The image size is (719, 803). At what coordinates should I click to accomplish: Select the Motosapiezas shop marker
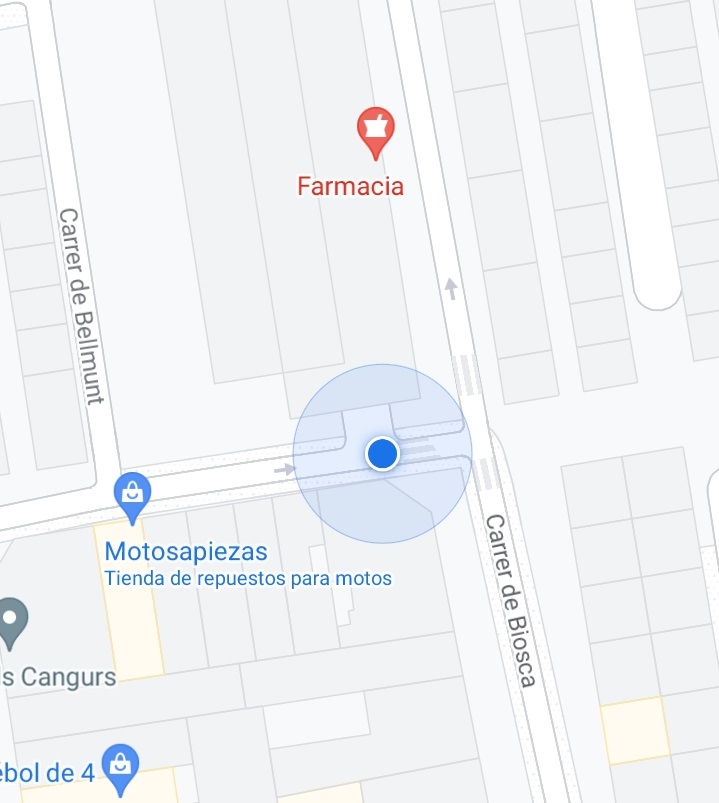pyautogui.click(x=133, y=494)
